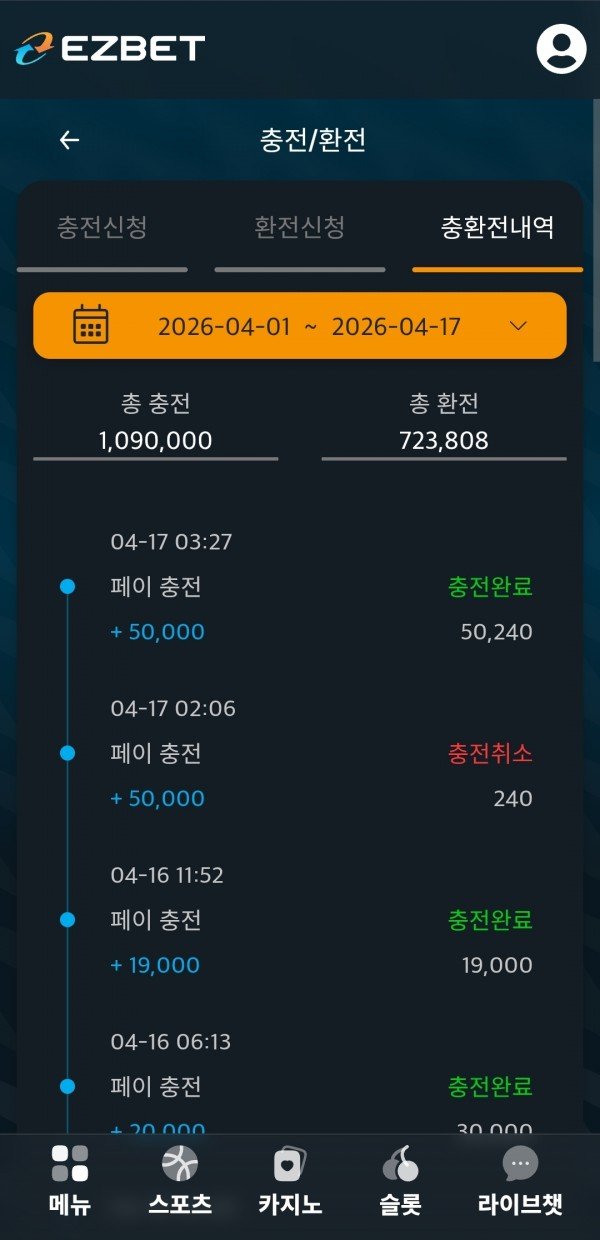The width and height of the screenshot is (600, 1240).
Task: Open the 메뉴 navigation item
Action: point(70,1180)
